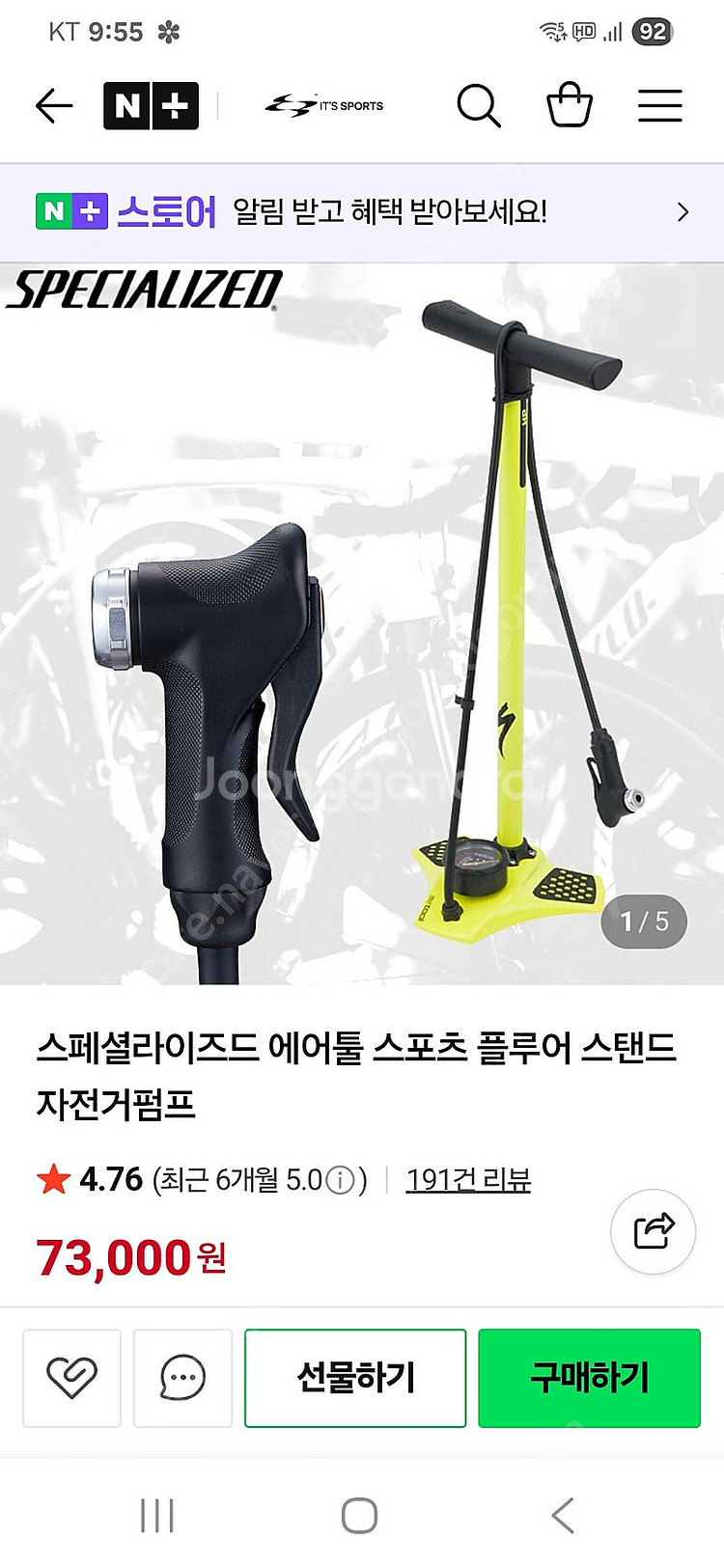724x1568 pixels.
Task: Open recent apps from navigation bar
Action: click(x=157, y=1515)
